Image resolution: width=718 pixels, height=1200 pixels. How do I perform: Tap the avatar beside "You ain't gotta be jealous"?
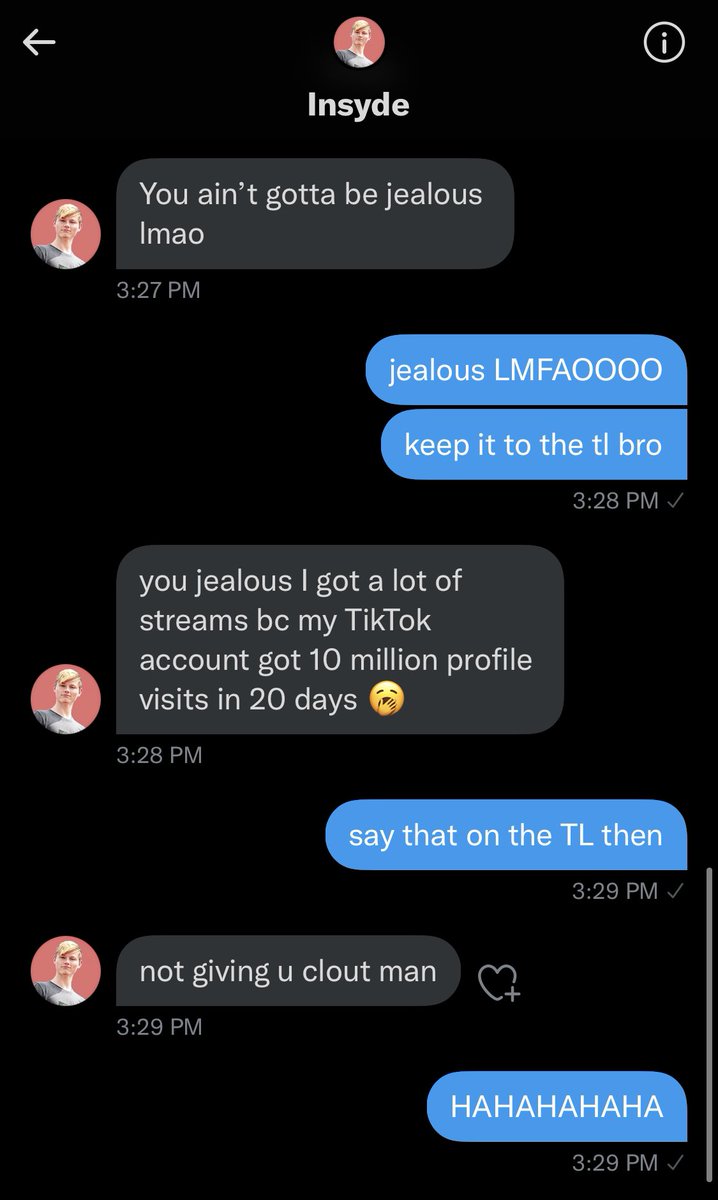coord(66,234)
